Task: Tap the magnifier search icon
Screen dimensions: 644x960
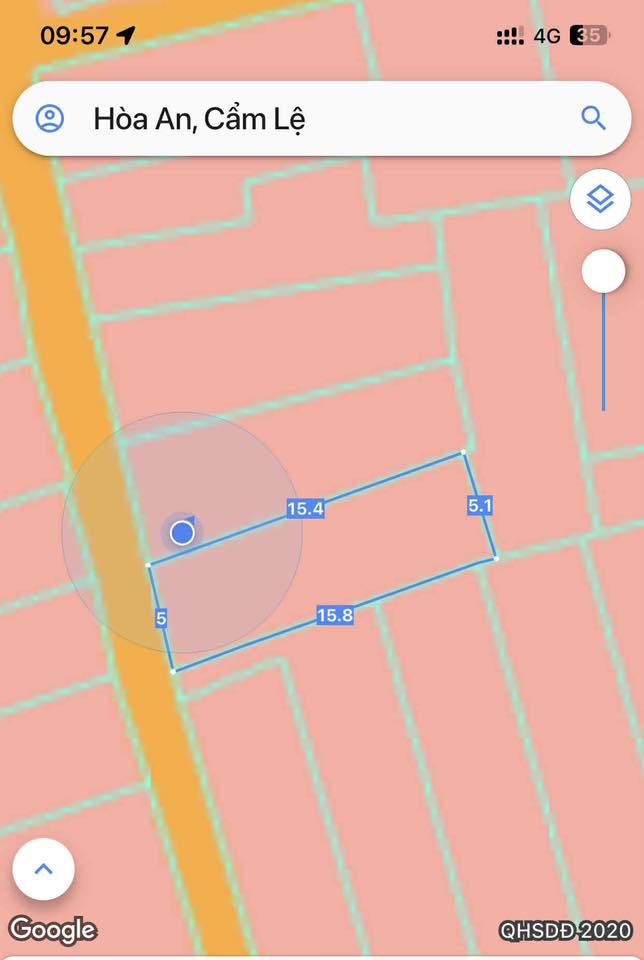Action: (594, 119)
